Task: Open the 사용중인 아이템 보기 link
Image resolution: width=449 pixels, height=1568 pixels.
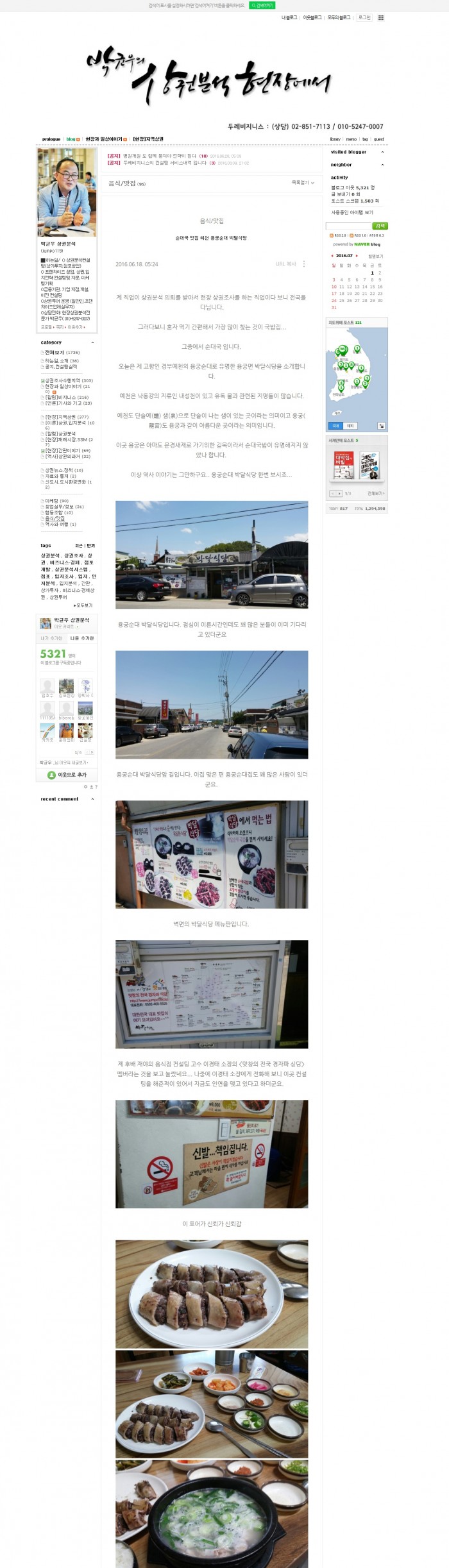Action: [352, 212]
